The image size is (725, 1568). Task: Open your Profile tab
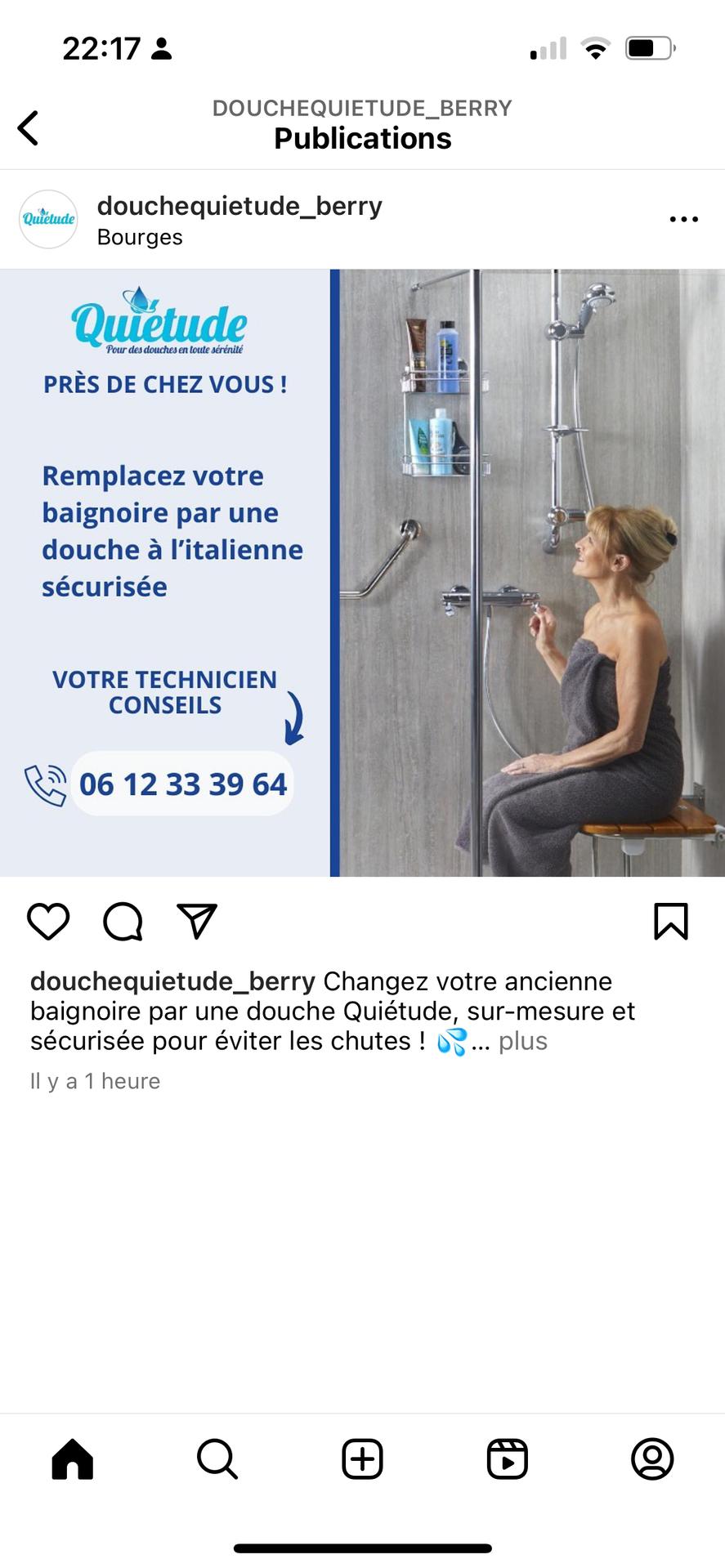coord(652,1459)
